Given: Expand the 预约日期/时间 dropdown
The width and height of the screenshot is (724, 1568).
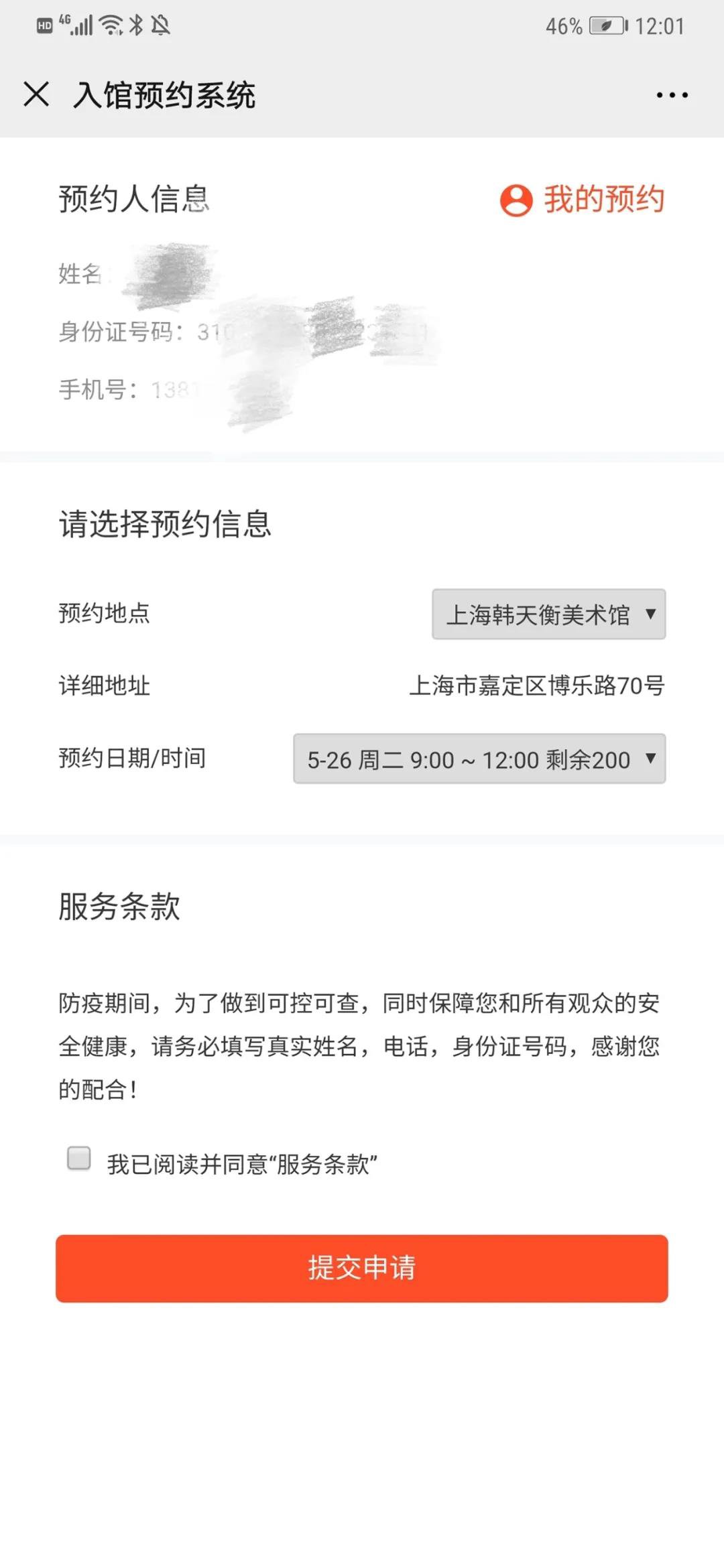Looking at the screenshot, I should click(479, 759).
